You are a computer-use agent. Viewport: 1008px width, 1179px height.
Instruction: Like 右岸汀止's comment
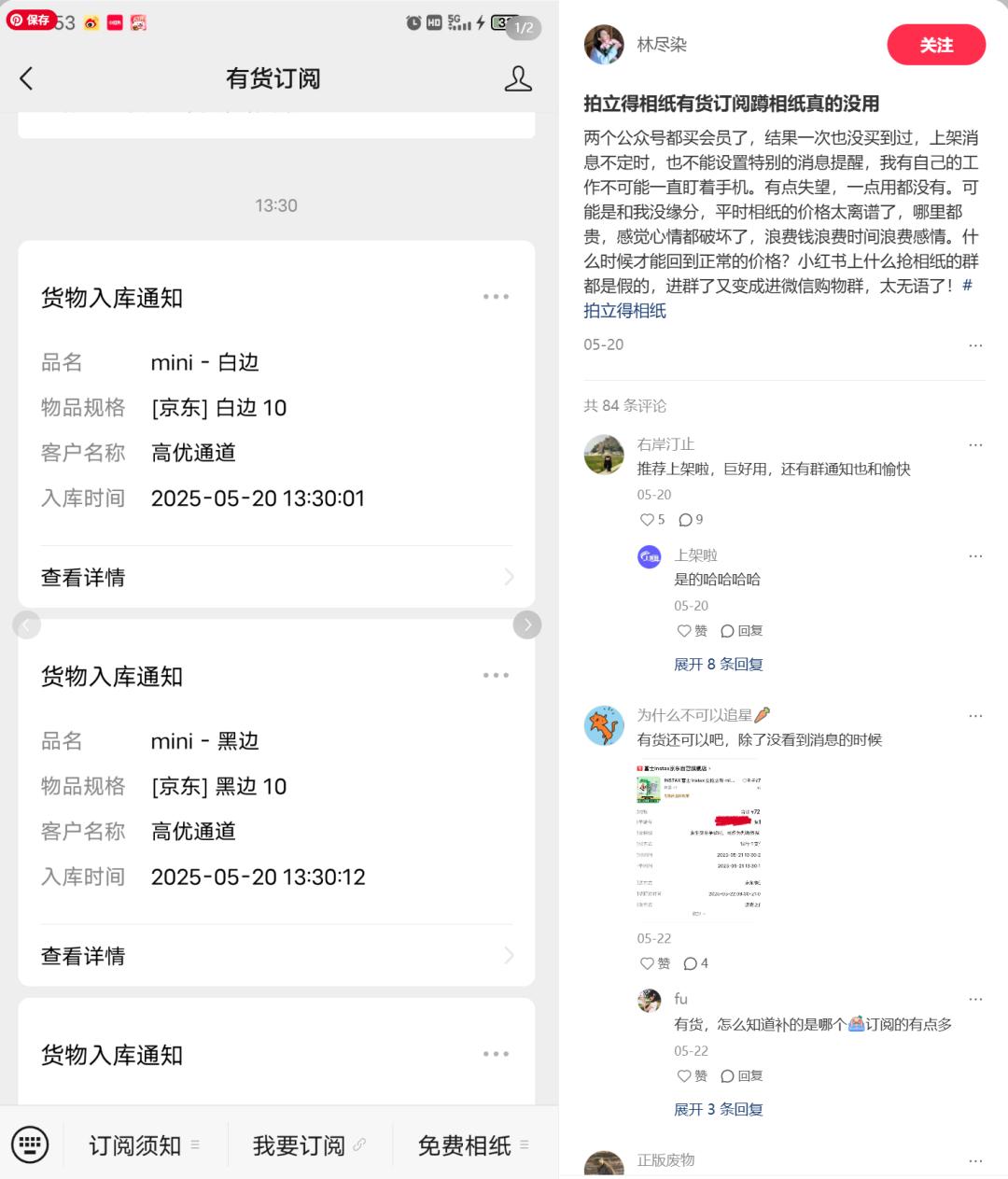tap(651, 520)
